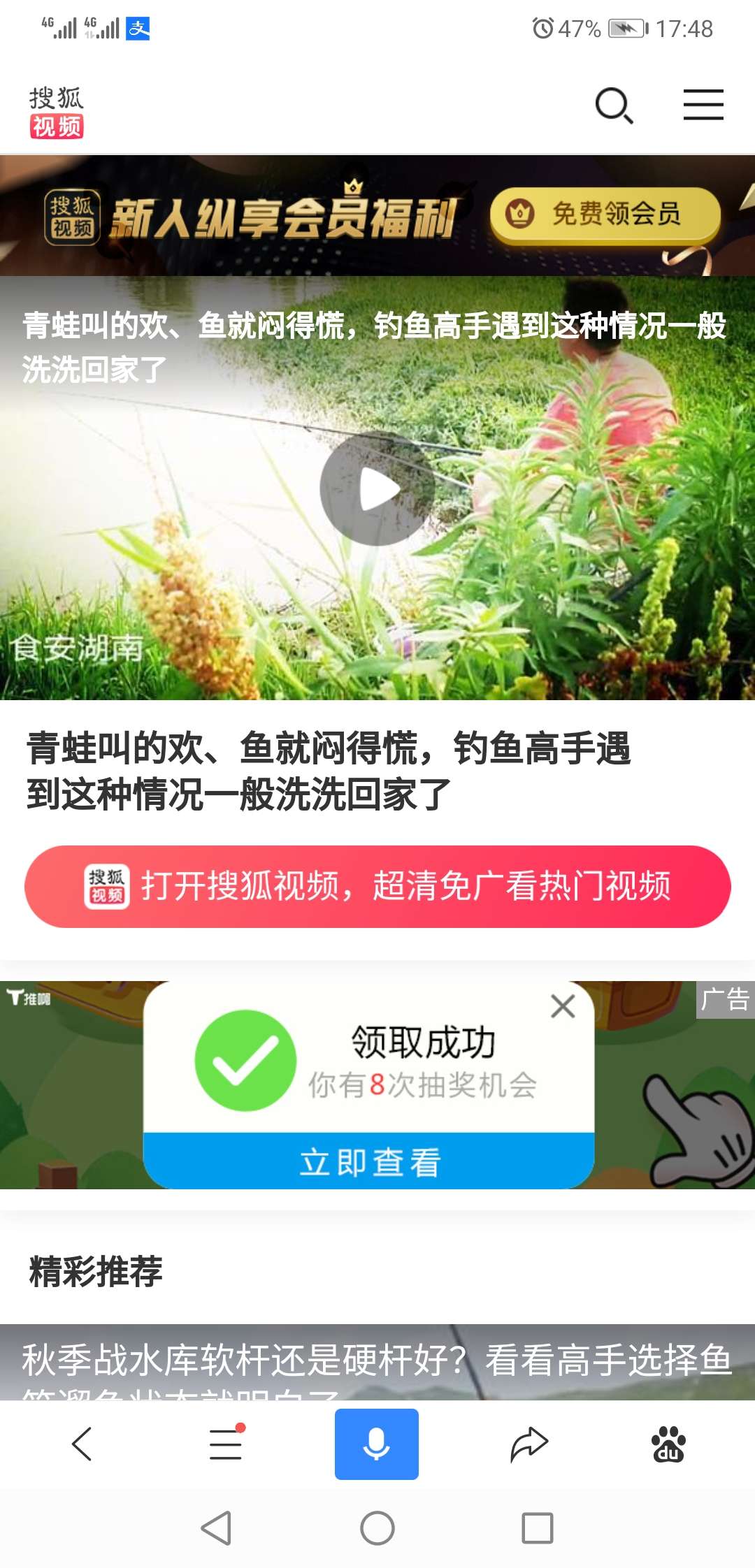Viewport: 755px width, 1568px height.
Task: Open the search icon in header
Action: tap(614, 106)
